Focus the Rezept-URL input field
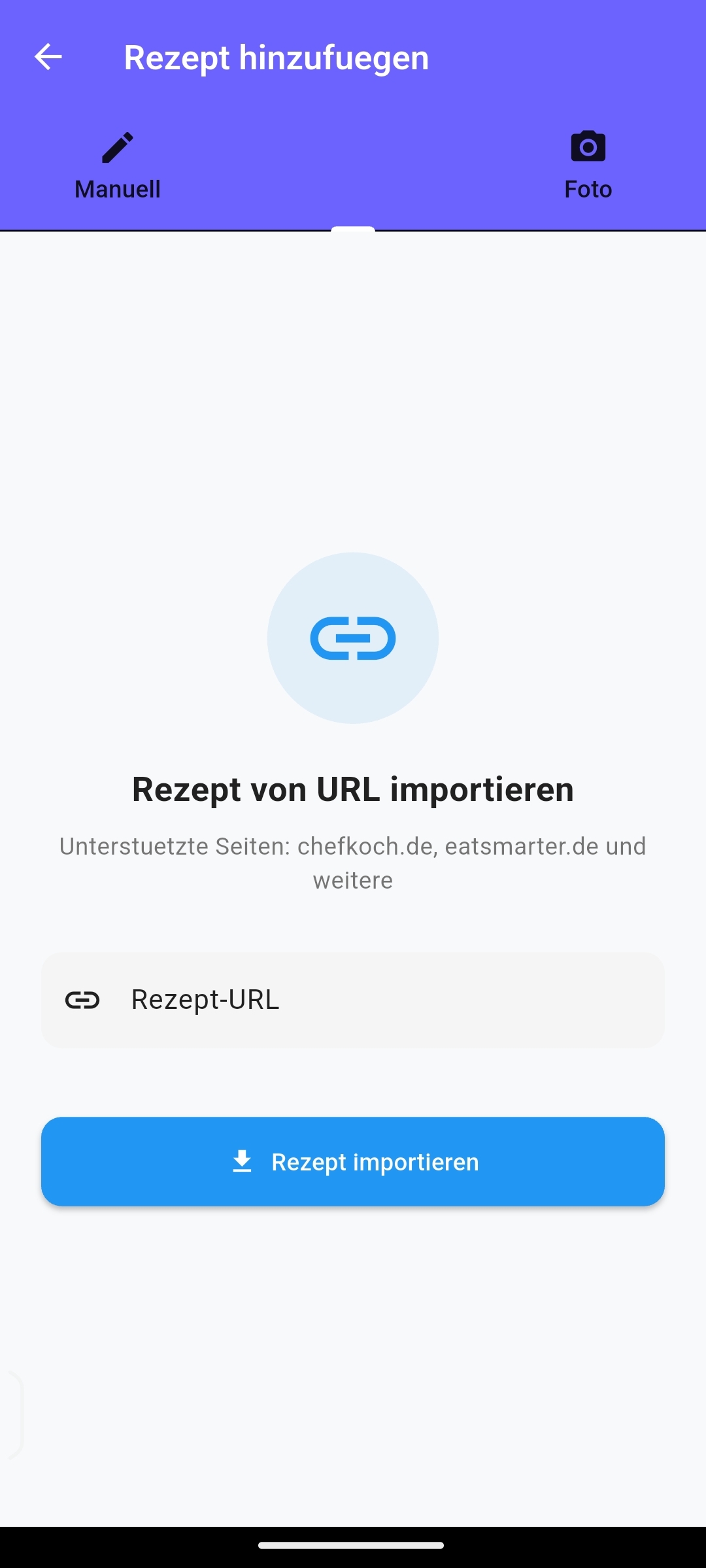706x1568 pixels. 353,999
